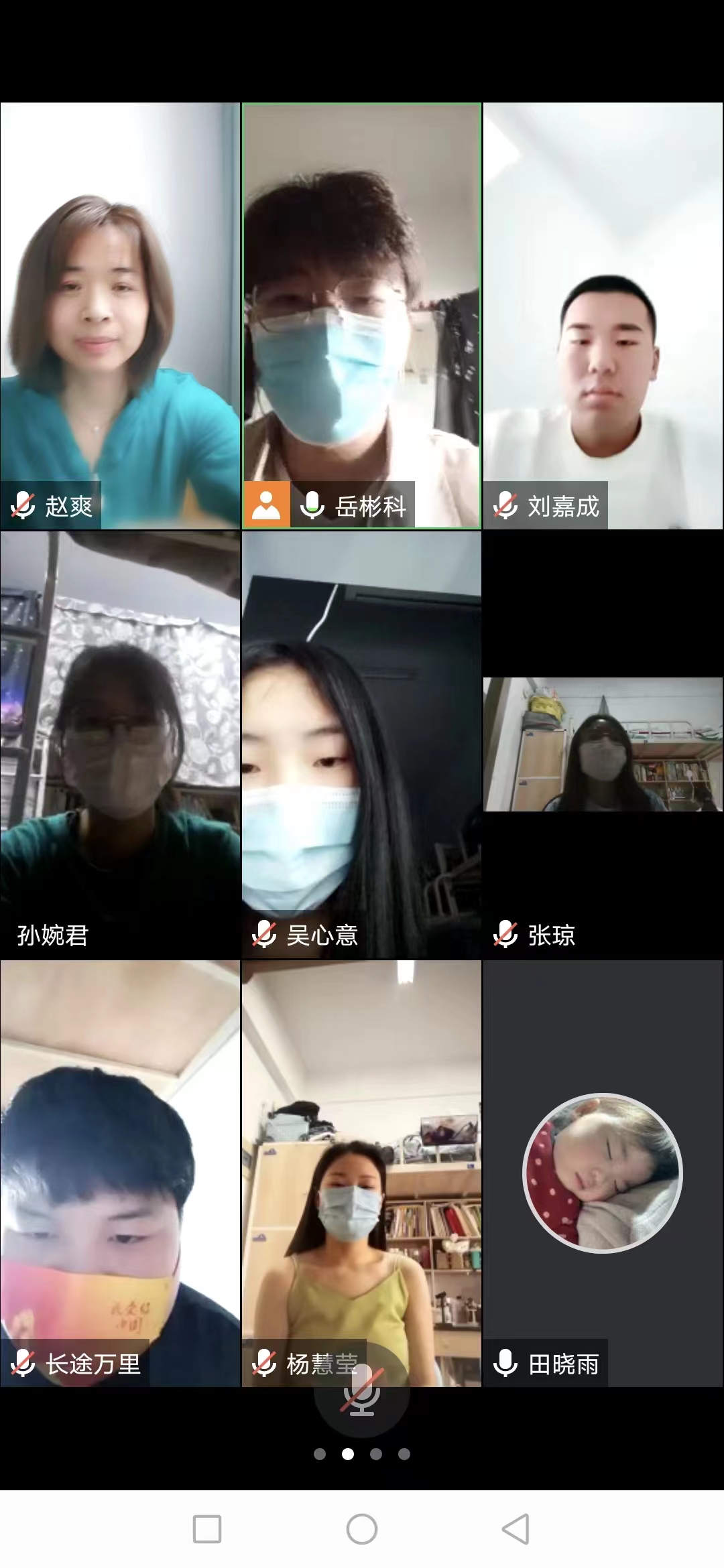Image resolution: width=724 pixels, height=1568 pixels.
Task: Select 岳彬科's video tile
Action: (361, 315)
